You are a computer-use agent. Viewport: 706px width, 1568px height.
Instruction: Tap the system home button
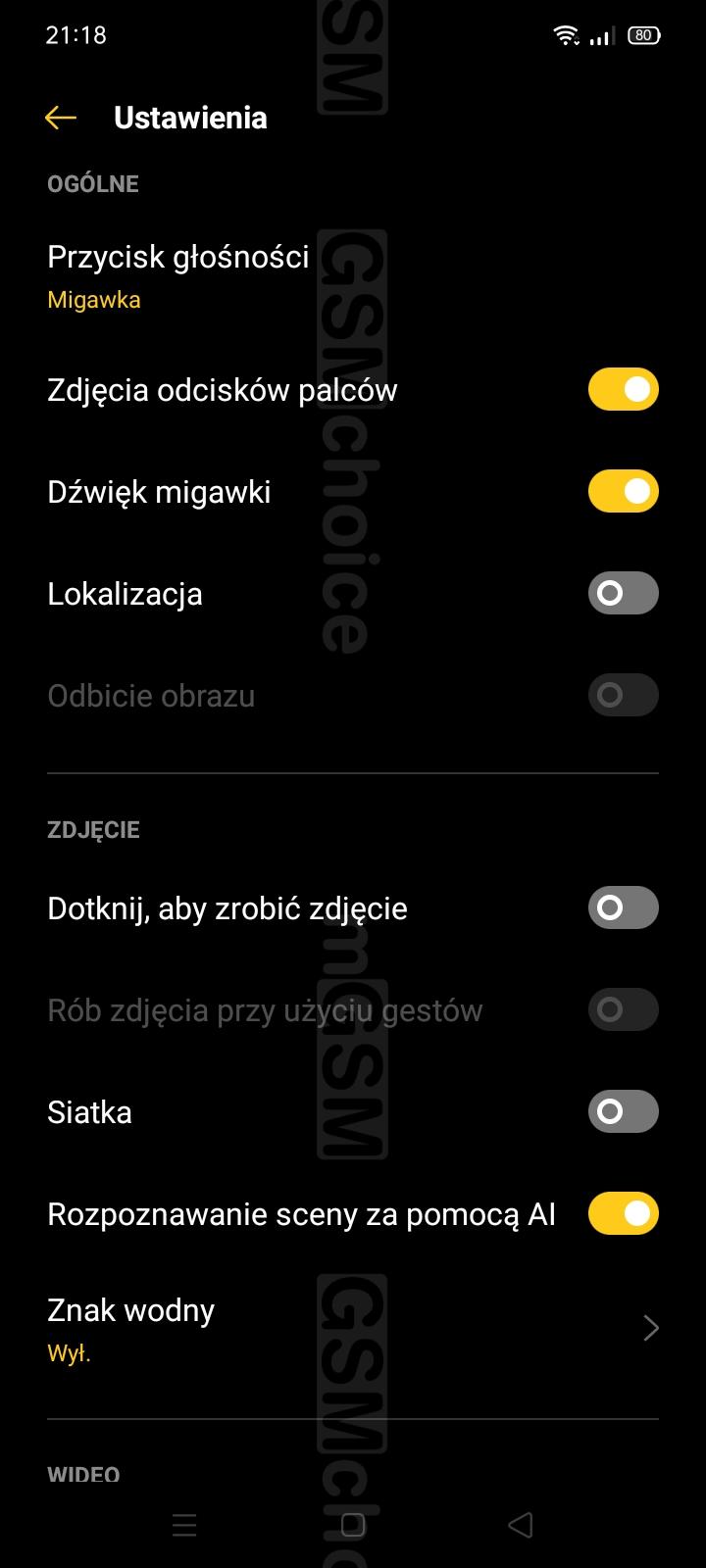tap(353, 1525)
